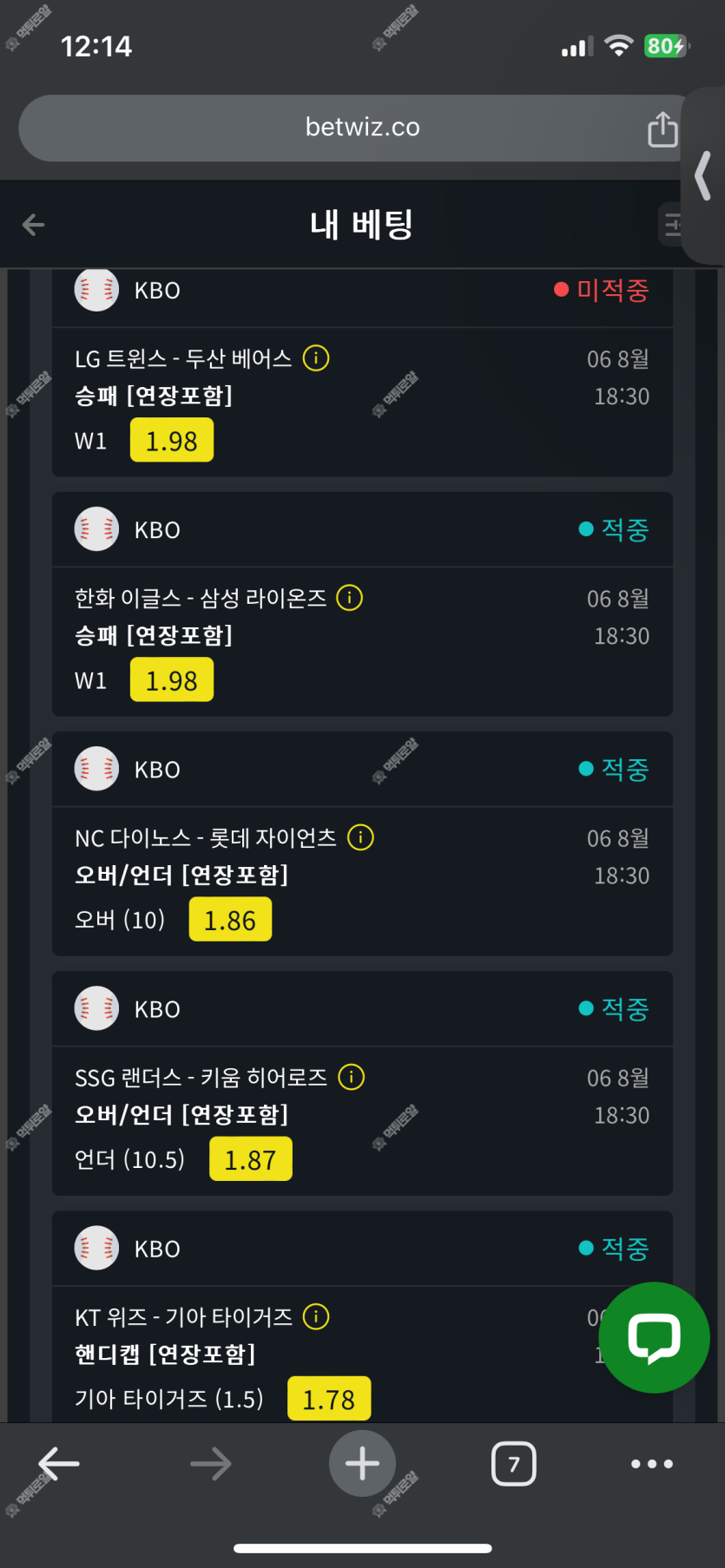Show info for LG 트윈스 - 두산 베어스
The image size is (725, 1568).
click(316, 358)
